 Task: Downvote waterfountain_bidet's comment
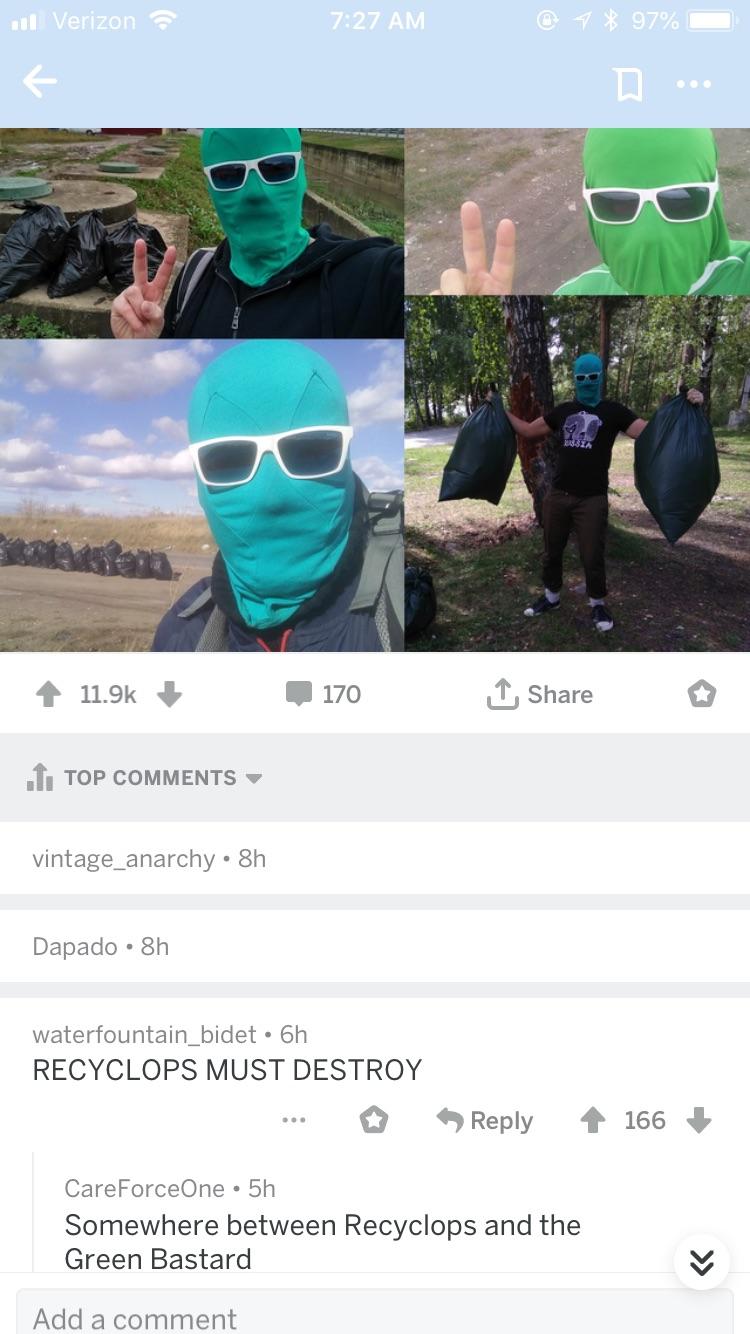700,1121
